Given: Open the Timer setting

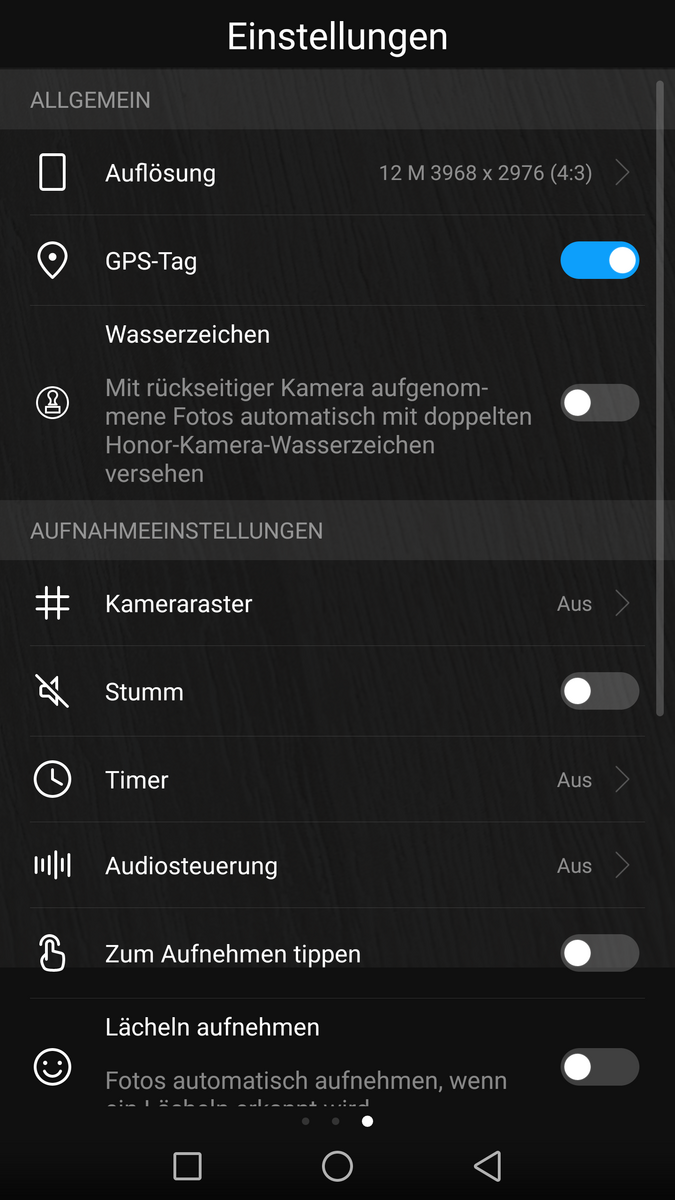Looking at the screenshot, I should pyautogui.click(x=337, y=780).
